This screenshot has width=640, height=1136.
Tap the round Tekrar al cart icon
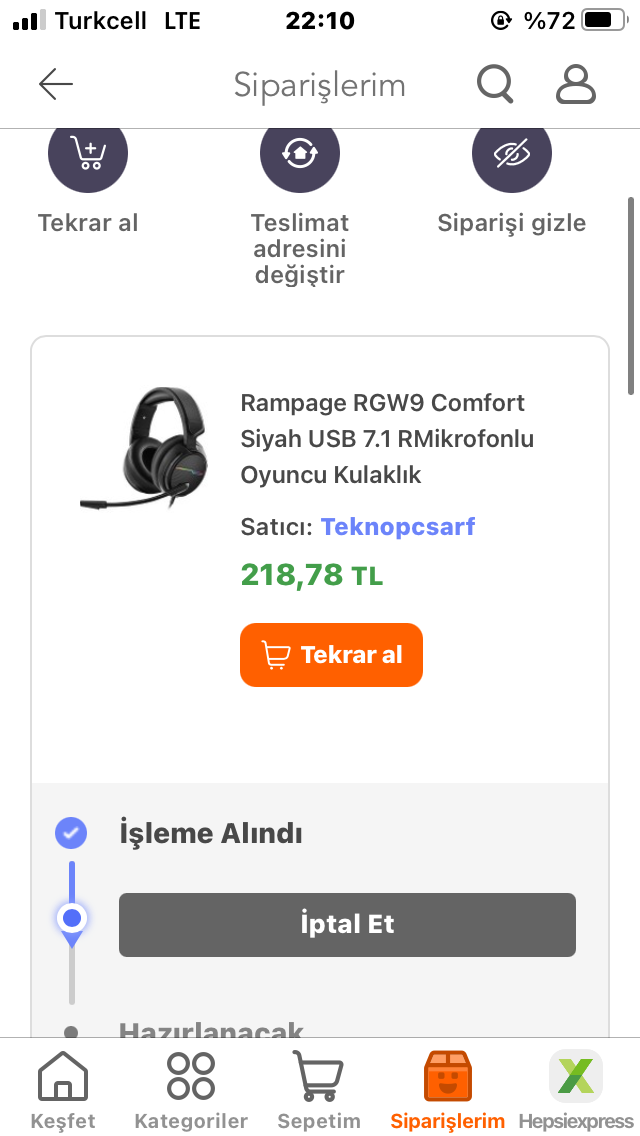(88, 155)
